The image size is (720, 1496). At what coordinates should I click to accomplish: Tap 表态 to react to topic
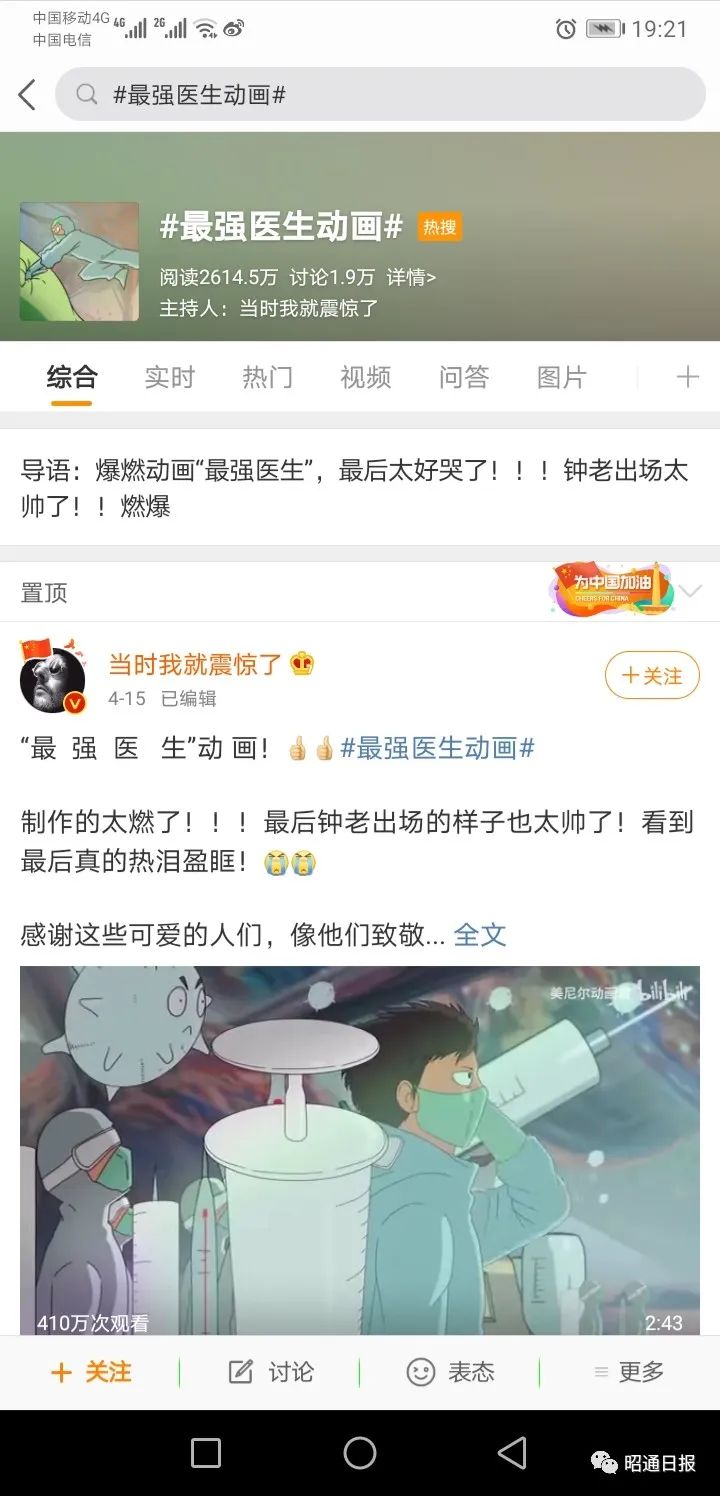point(450,1372)
